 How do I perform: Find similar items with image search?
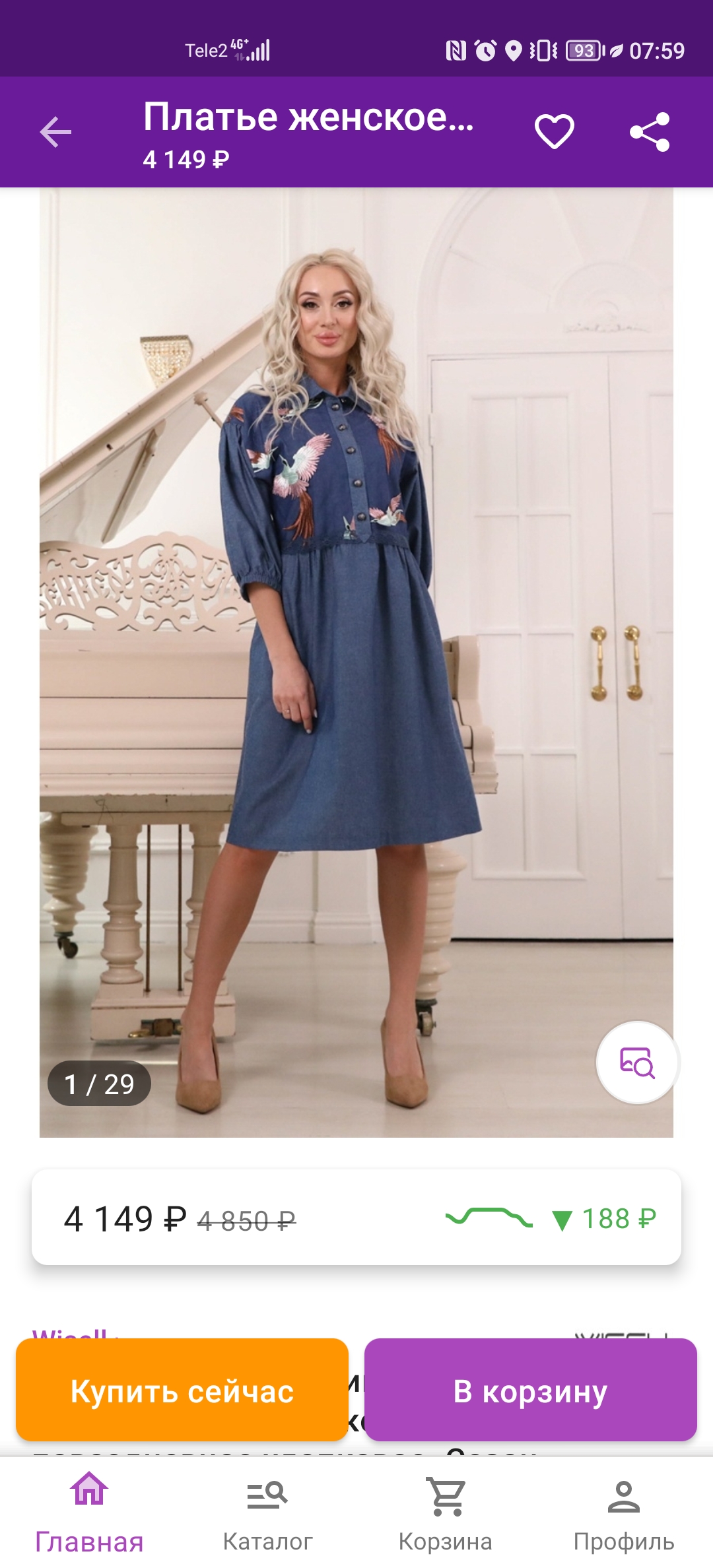[x=637, y=1062]
